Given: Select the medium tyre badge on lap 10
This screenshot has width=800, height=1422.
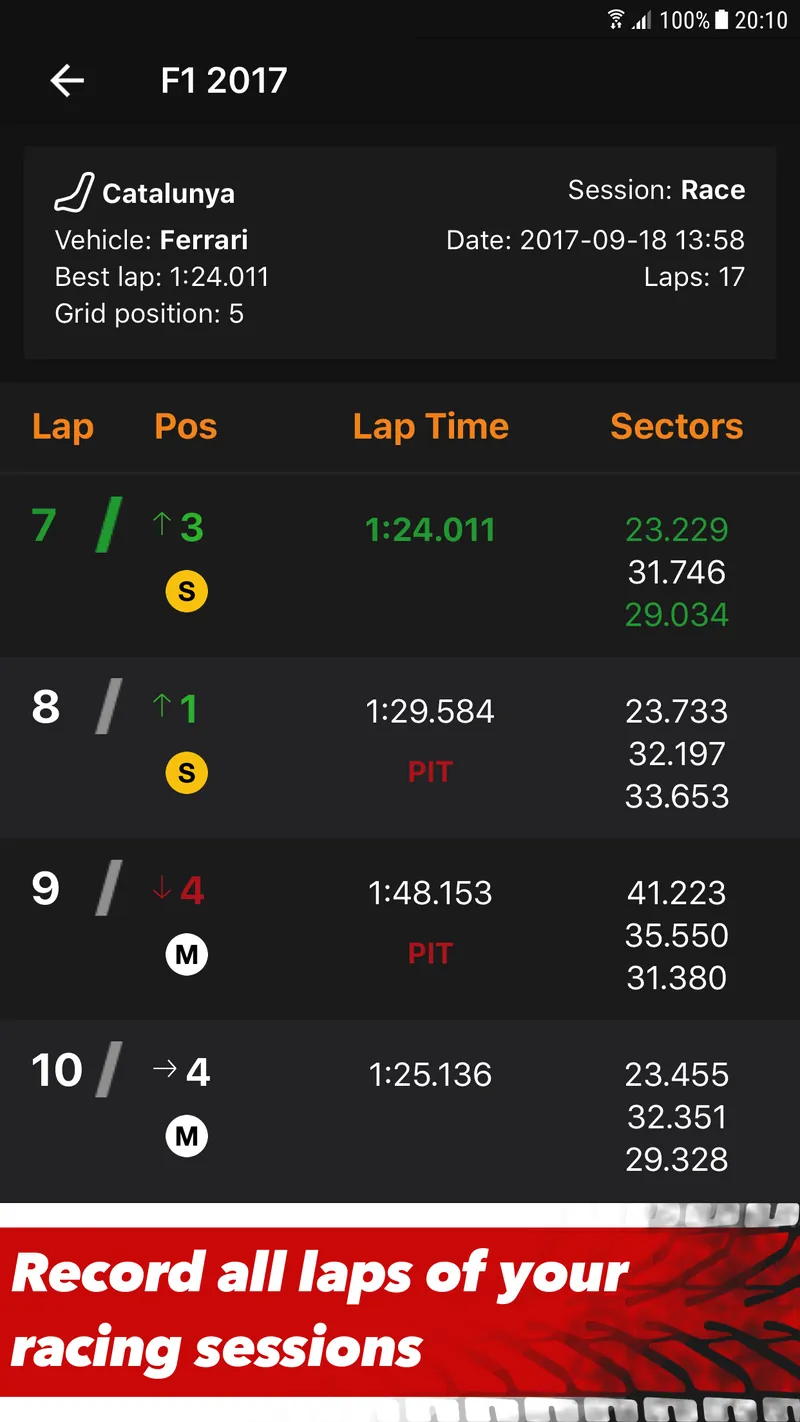Looking at the screenshot, I should pyautogui.click(x=186, y=1135).
